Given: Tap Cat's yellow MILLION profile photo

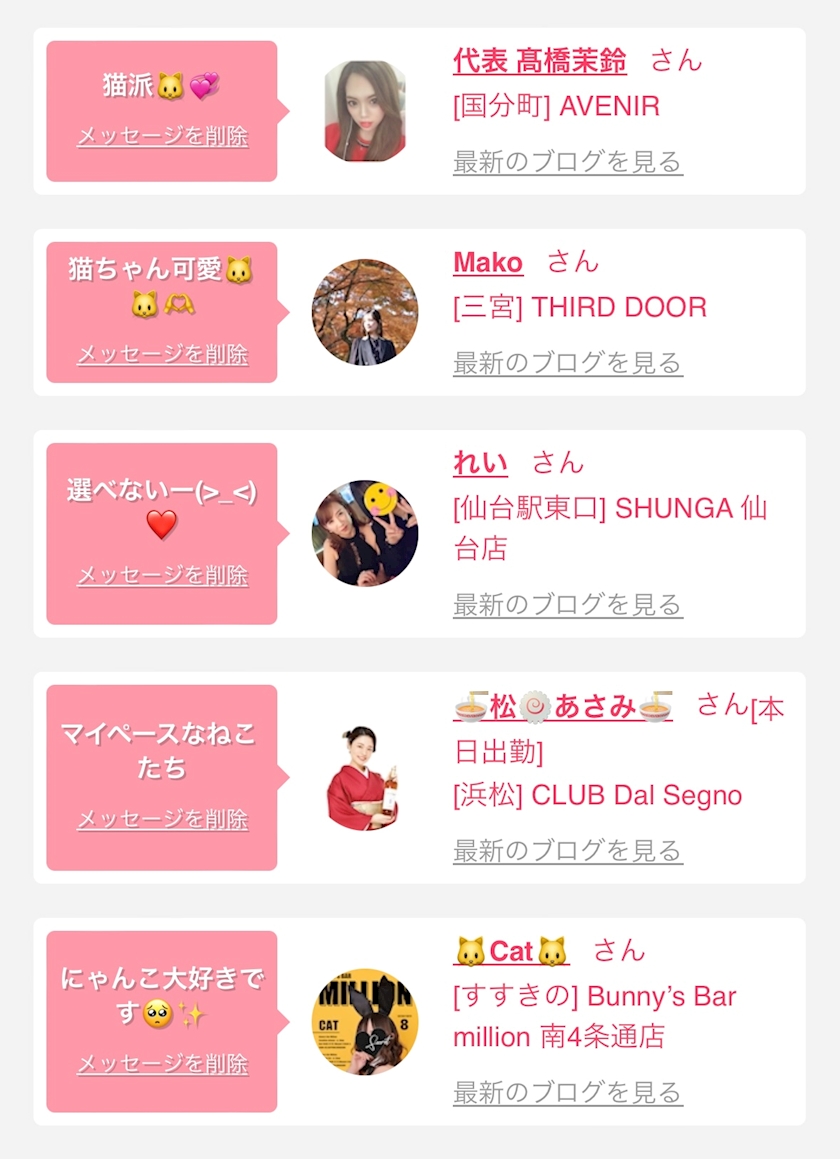Looking at the screenshot, I should 365,1022.
